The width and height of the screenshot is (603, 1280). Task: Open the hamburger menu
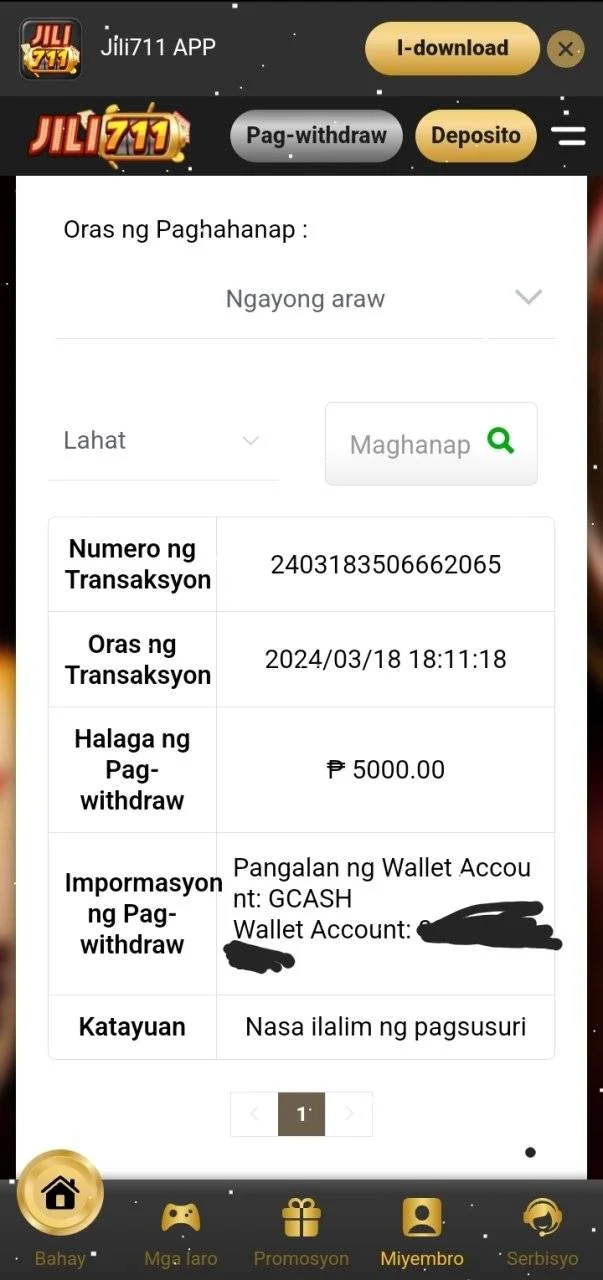coord(569,135)
